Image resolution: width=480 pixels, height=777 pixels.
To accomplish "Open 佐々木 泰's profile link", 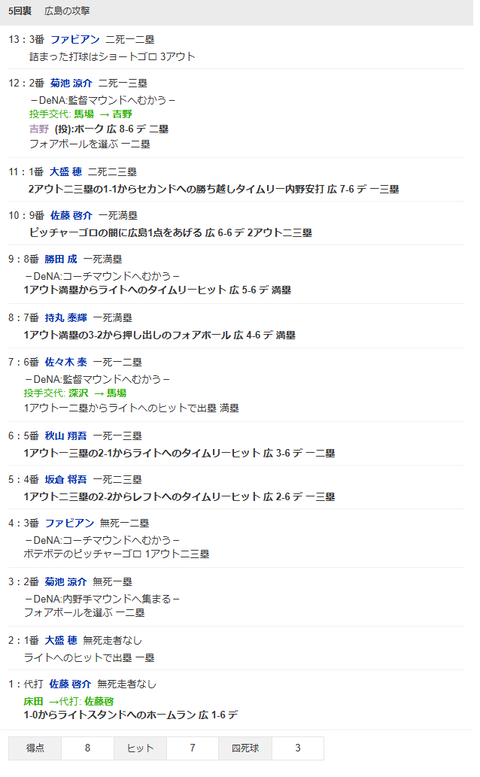I will pos(65,362).
